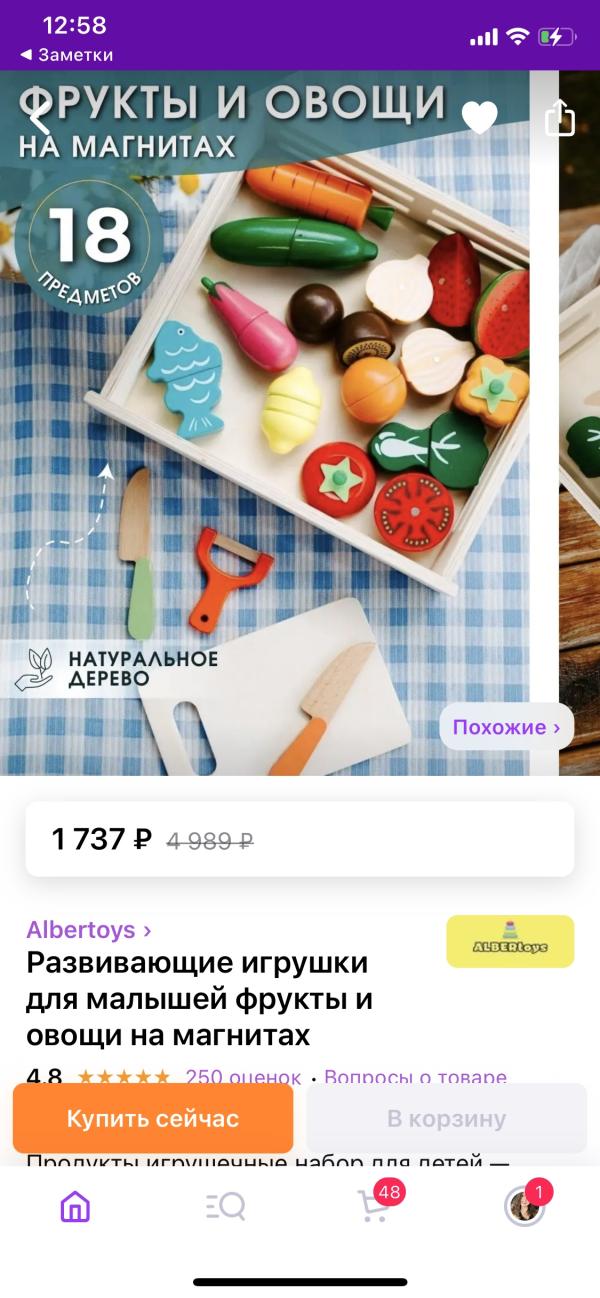The height and width of the screenshot is (1298, 600).
Task: View the 250 оценок ratings
Action: [x=243, y=1077]
